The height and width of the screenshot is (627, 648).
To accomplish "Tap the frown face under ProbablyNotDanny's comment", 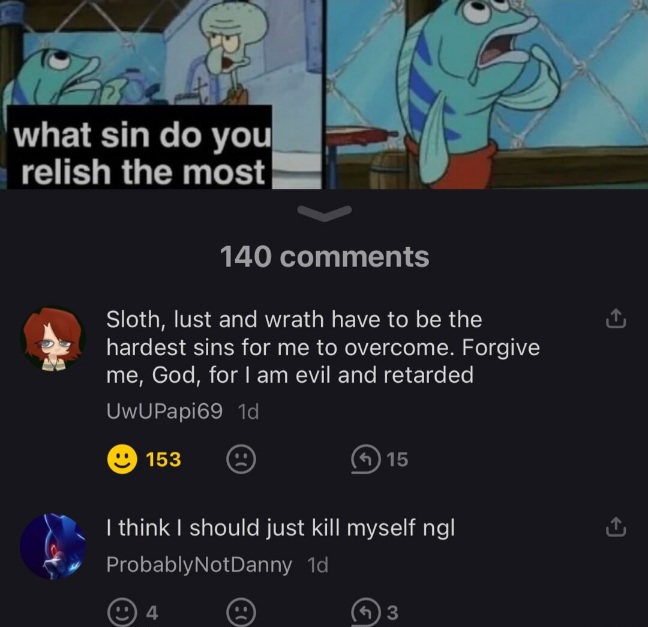I will coord(239,612).
